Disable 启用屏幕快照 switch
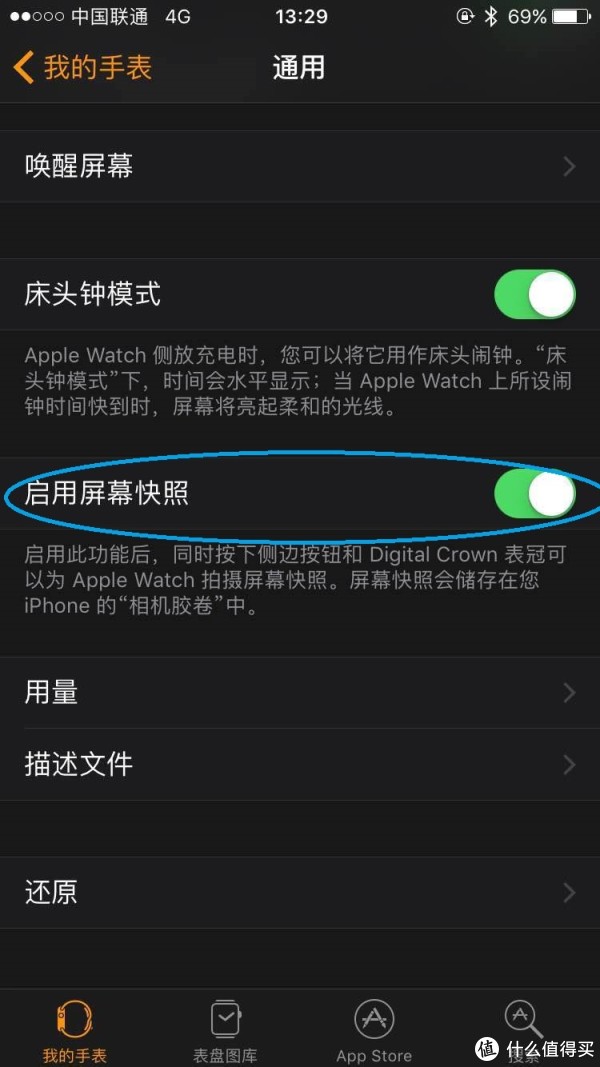This screenshot has width=600, height=1067. (x=535, y=493)
